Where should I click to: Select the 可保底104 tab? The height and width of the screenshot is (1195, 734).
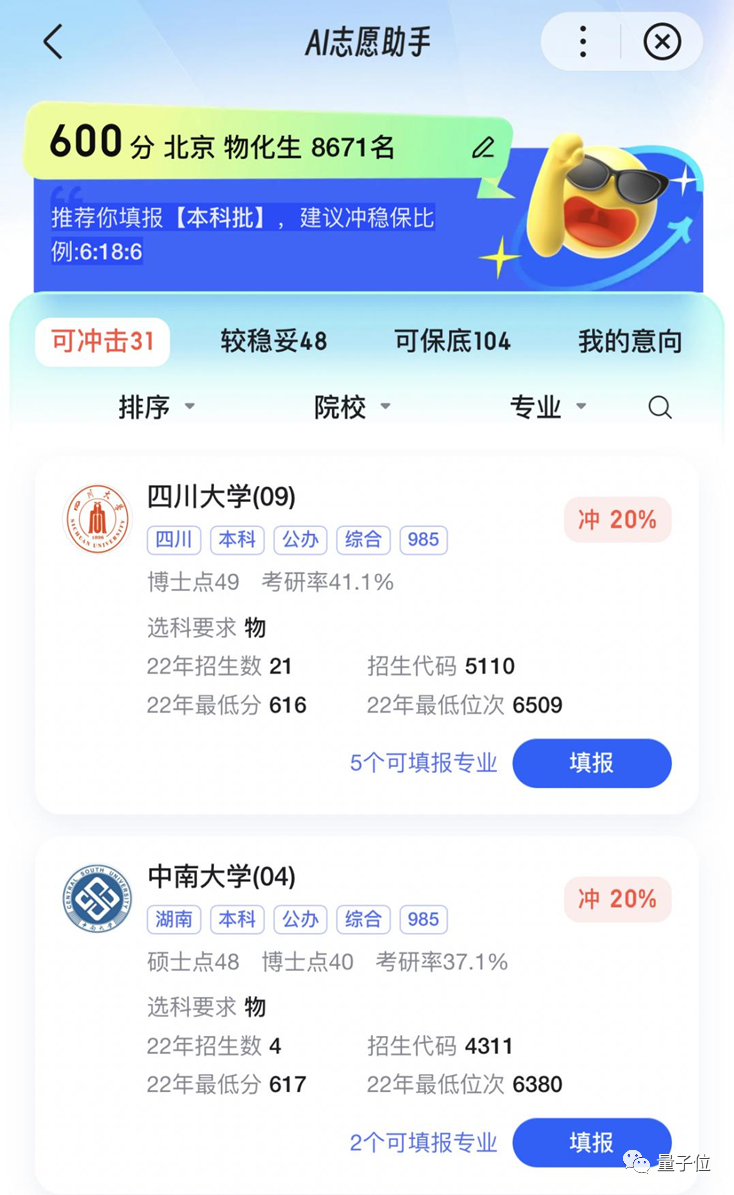click(452, 341)
